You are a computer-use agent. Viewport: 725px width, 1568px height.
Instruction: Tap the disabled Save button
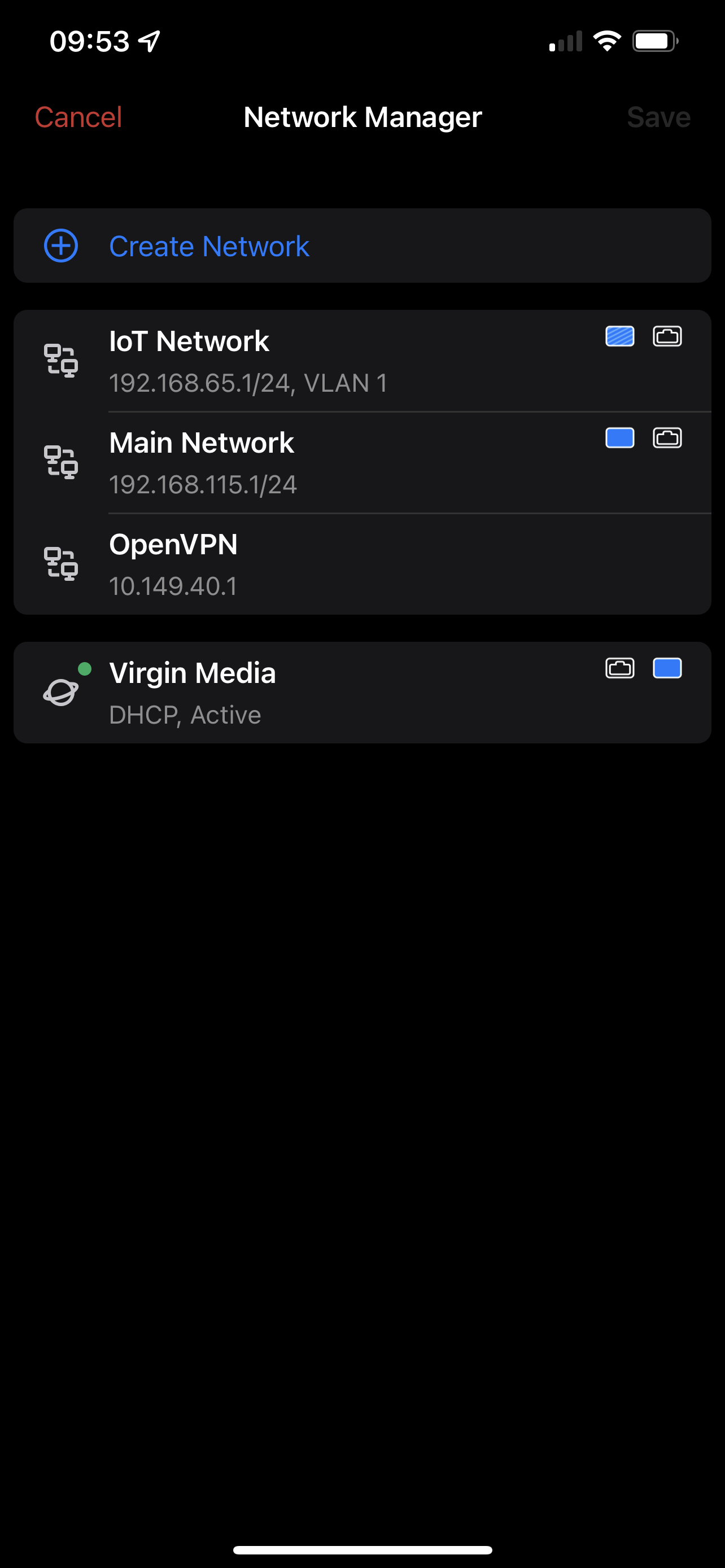click(658, 117)
